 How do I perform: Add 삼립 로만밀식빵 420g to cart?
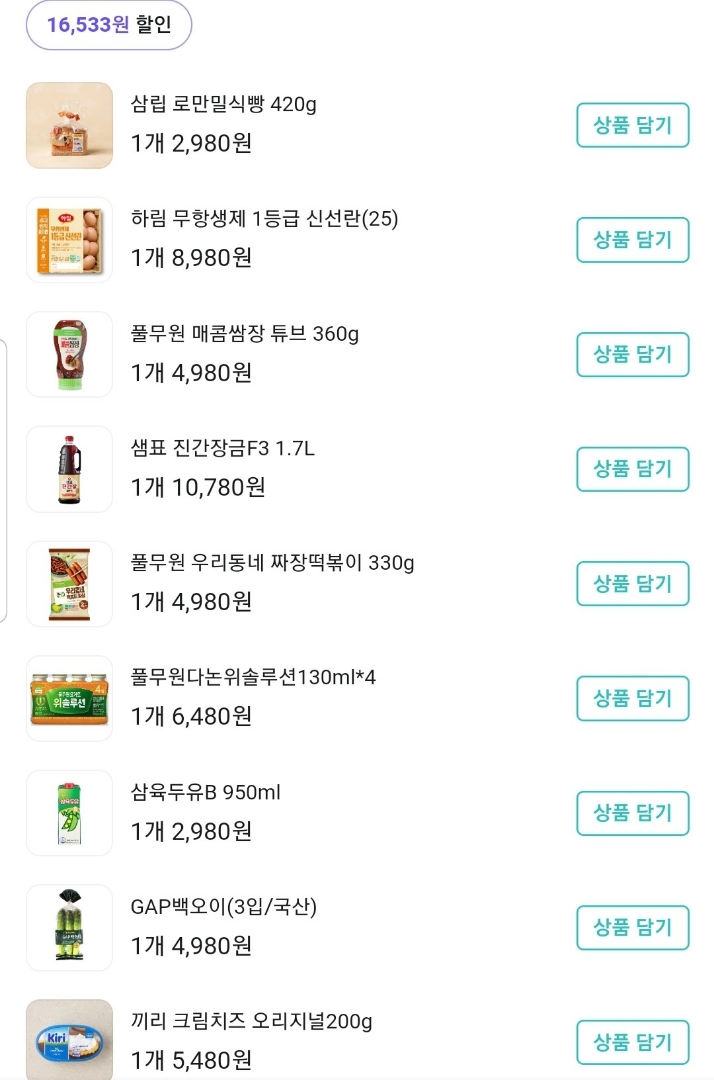[x=632, y=125]
